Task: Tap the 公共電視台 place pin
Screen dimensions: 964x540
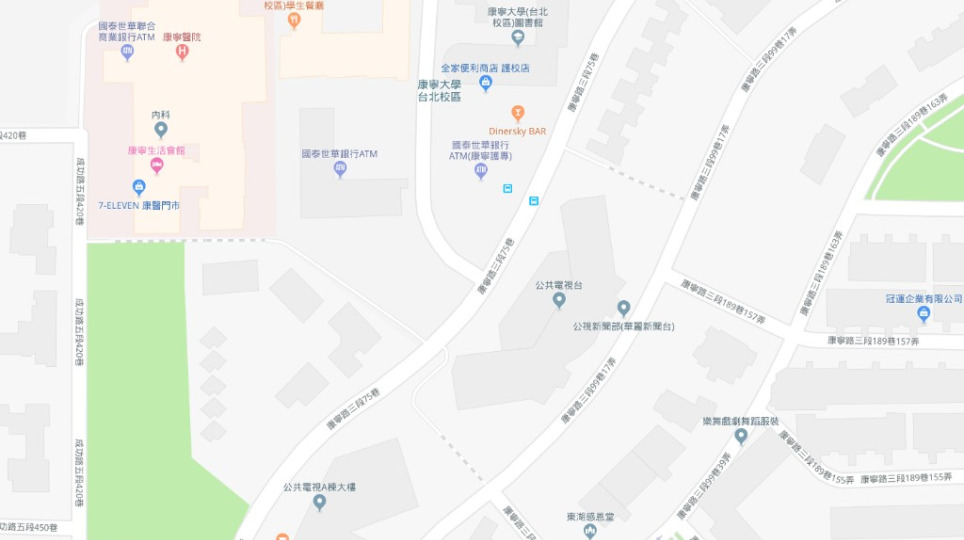Action: click(559, 300)
